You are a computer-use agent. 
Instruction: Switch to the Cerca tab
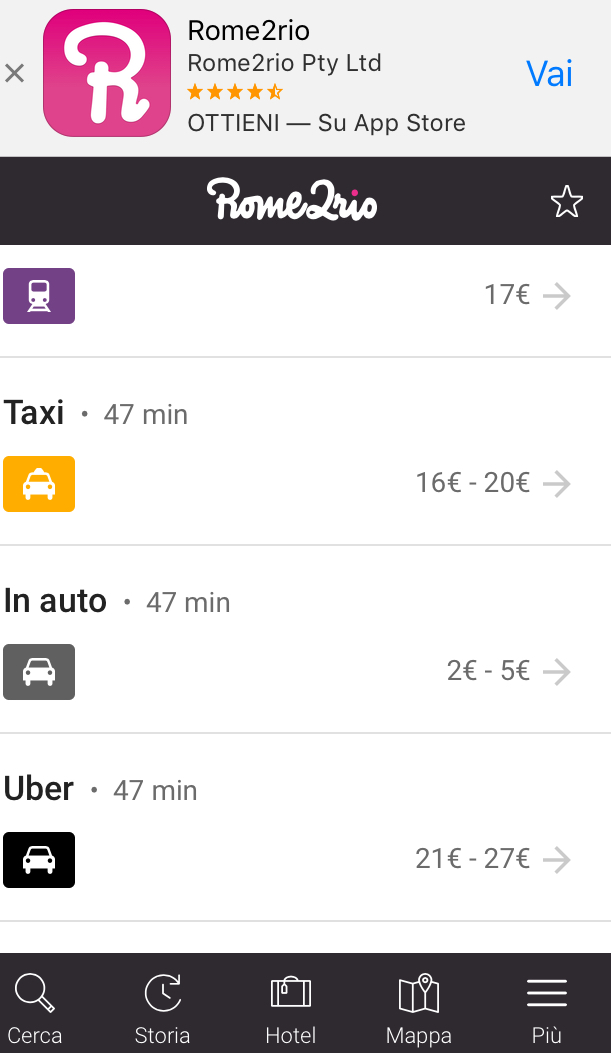[x=35, y=1005]
